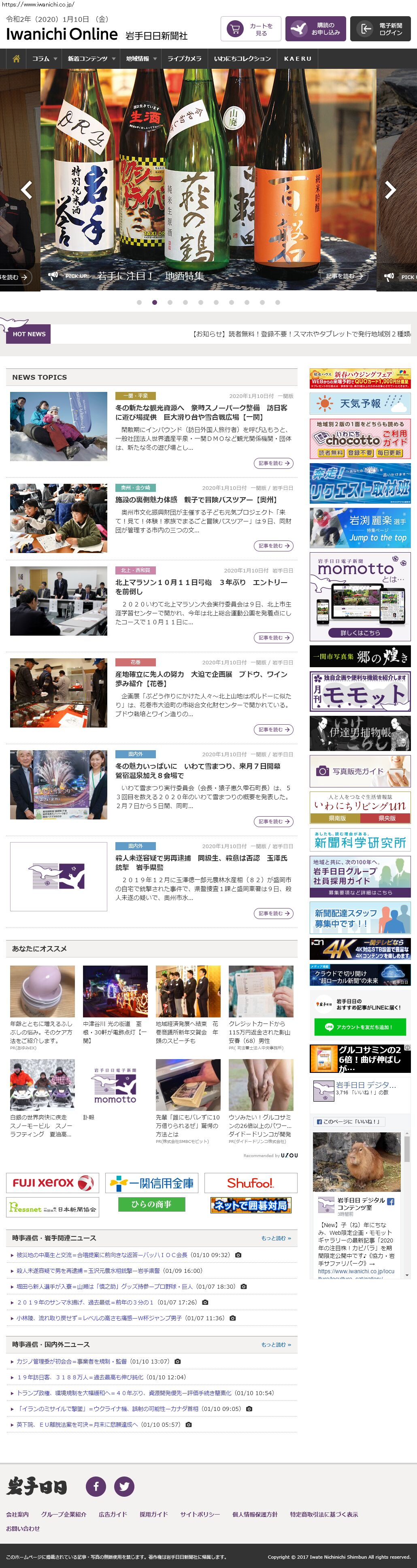The width and height of the screenshot is (417, 1568).
Task: Go to the home icon in navigation
Action: tap(17, 58)
